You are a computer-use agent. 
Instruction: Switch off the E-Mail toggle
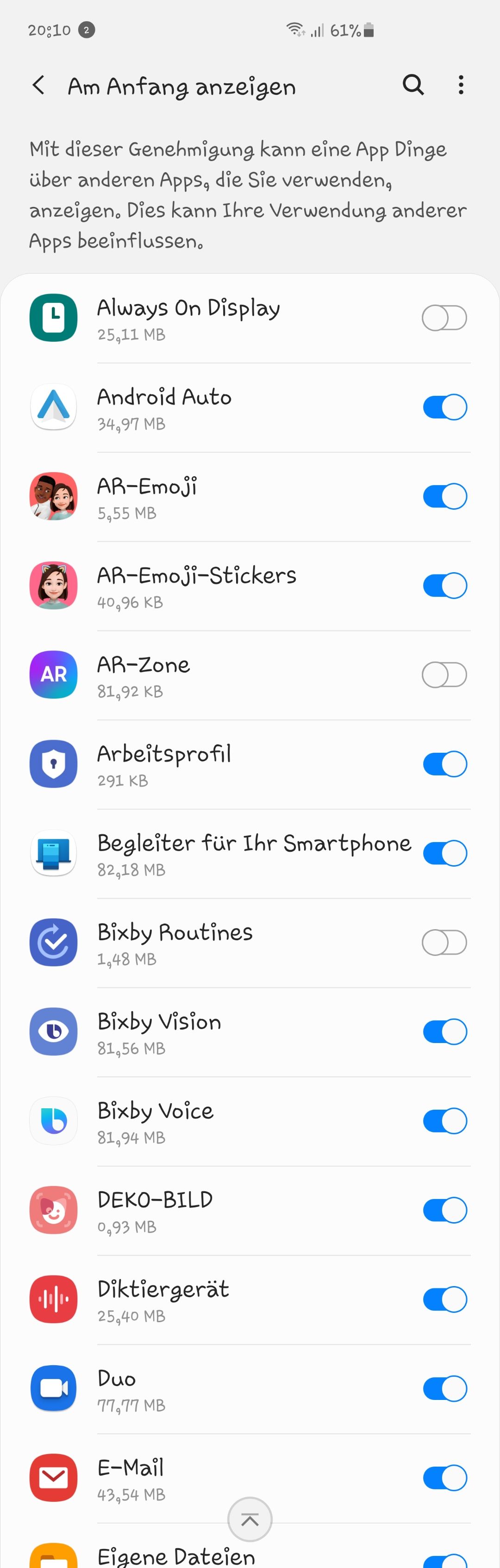coord(444,1478)
